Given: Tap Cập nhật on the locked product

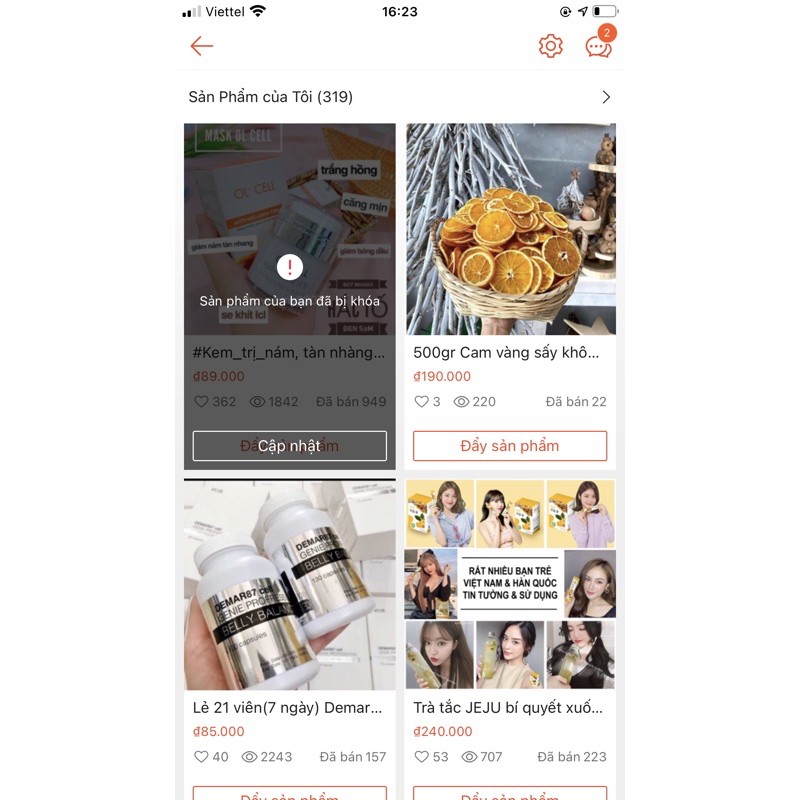Looking at the screenshot, I should tap(290, 446).
